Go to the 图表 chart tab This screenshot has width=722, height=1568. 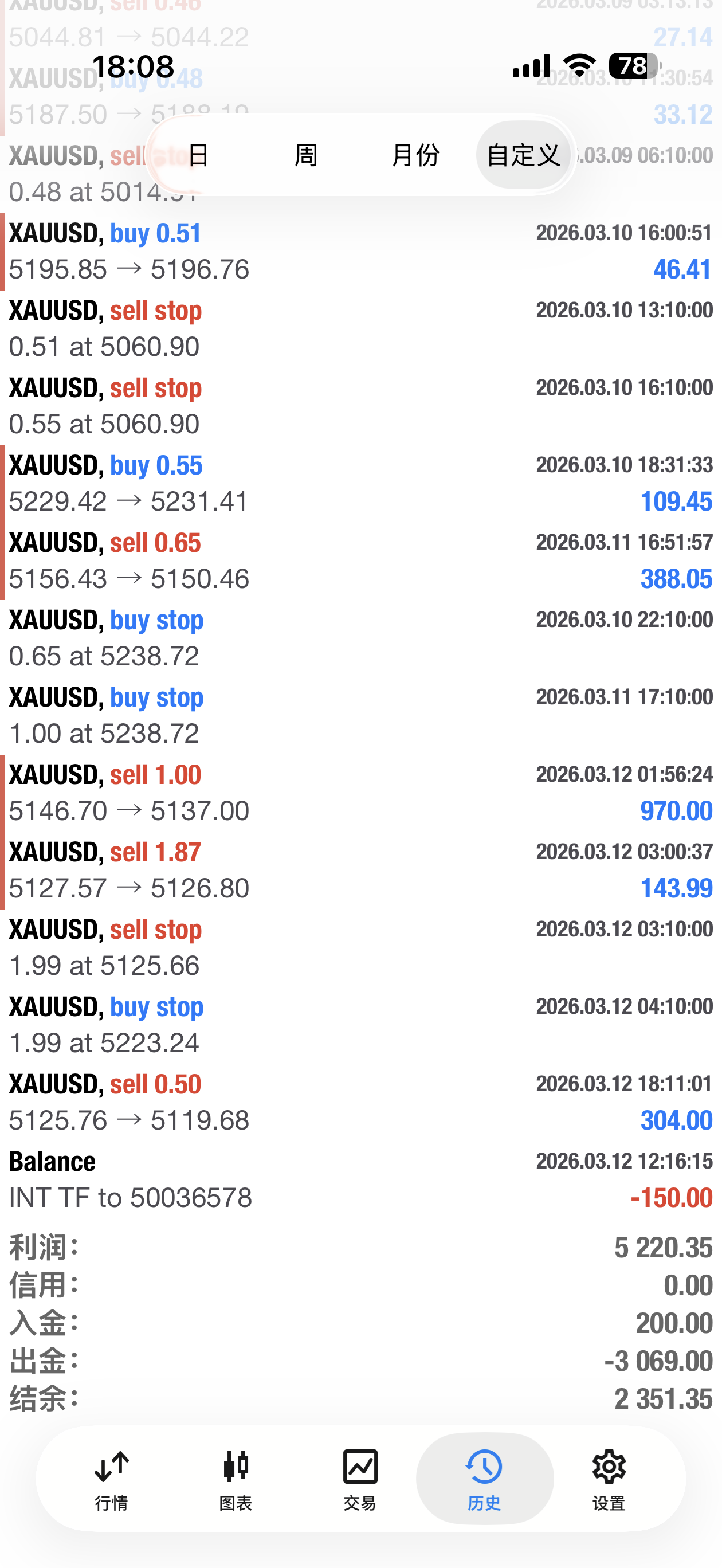pyautogui.click(x=236, y=1479)
